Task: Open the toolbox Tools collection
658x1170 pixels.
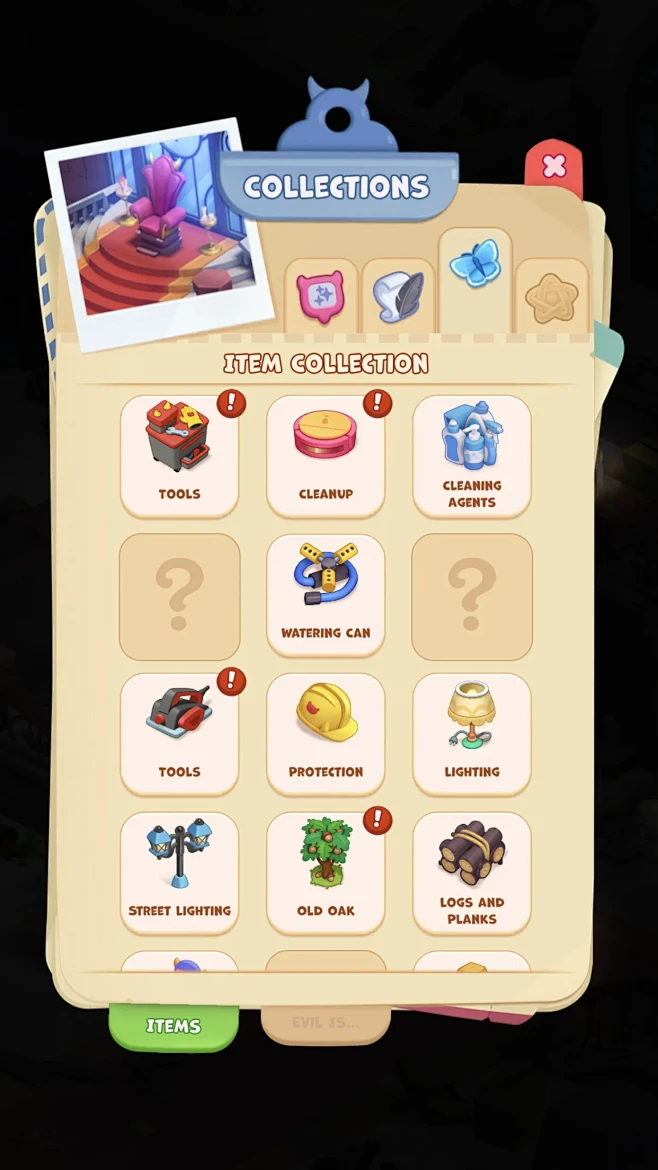Action: [x=179, y=455]
